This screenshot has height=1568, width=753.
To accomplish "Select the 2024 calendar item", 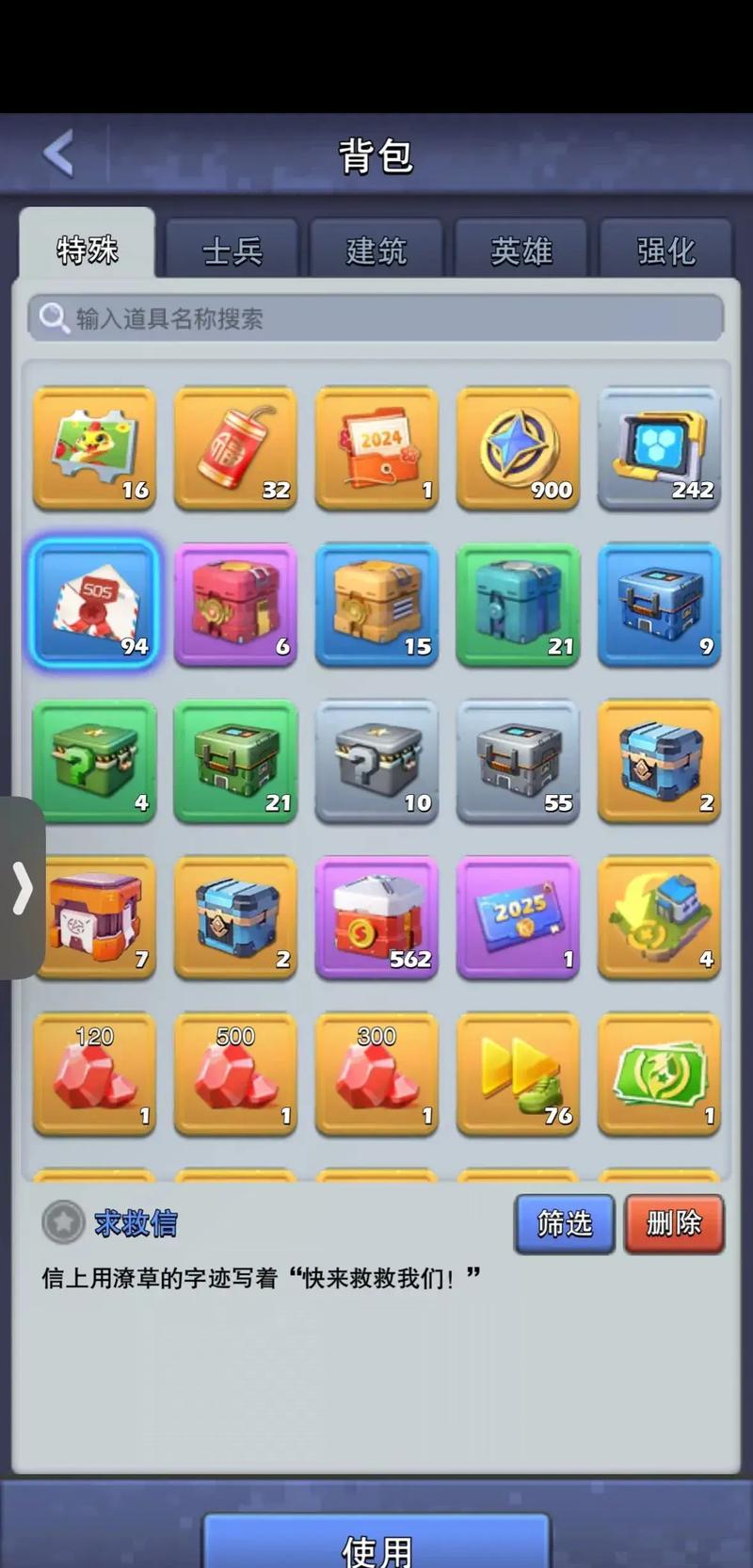I will (x=376, y=448).
